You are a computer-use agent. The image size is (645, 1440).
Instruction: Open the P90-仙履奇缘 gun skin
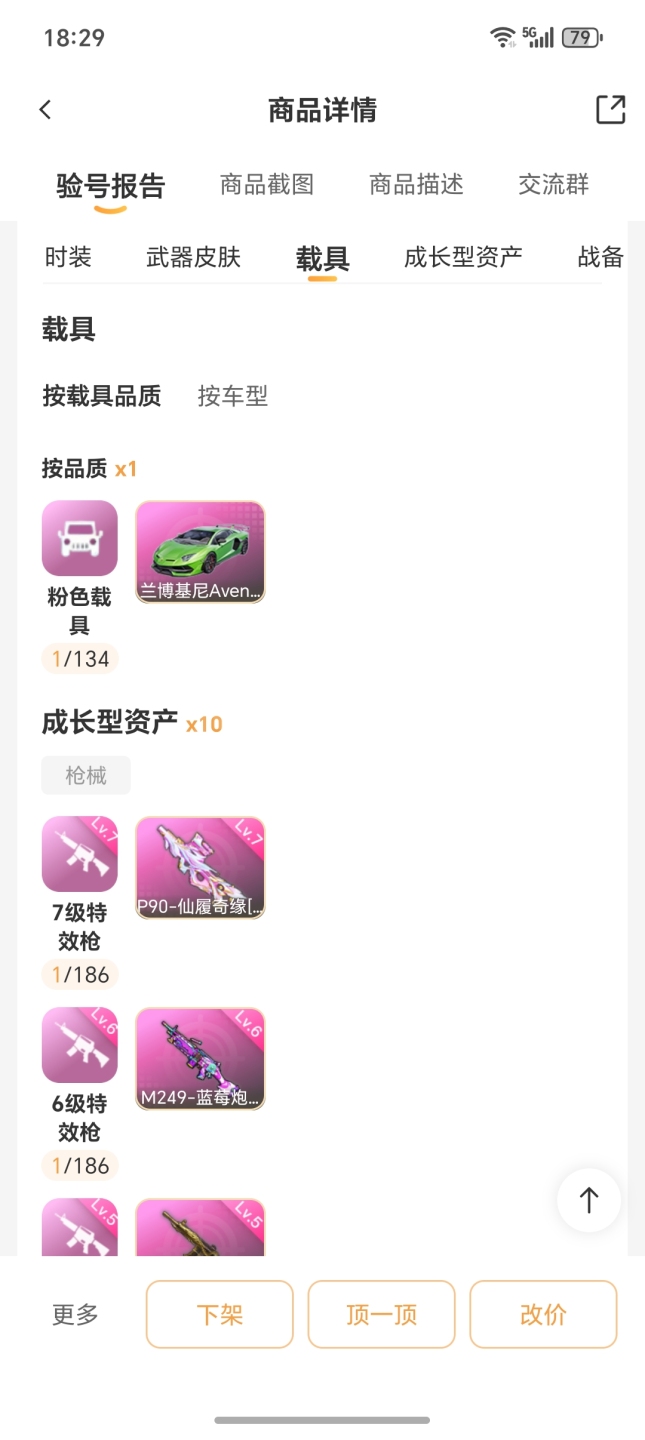[x=200, y=868]
